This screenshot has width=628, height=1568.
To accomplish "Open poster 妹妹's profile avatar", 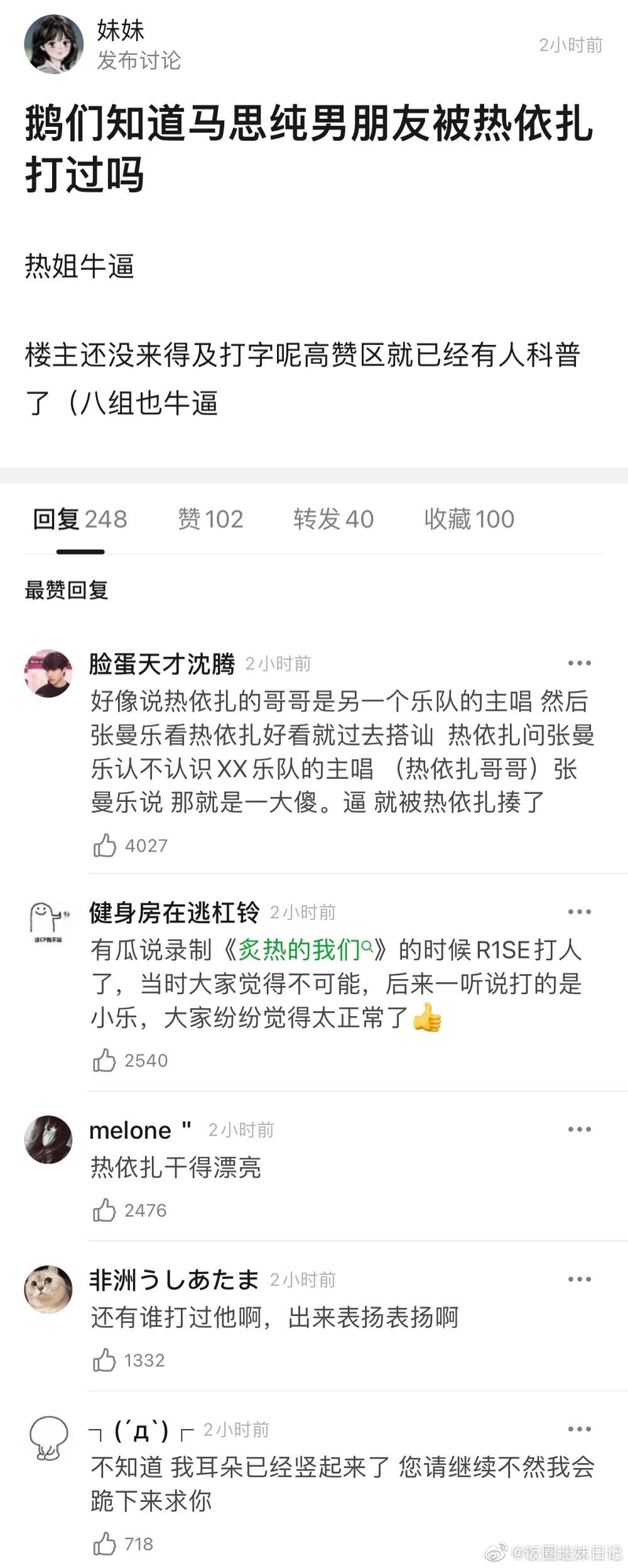I will coord(54,45).
